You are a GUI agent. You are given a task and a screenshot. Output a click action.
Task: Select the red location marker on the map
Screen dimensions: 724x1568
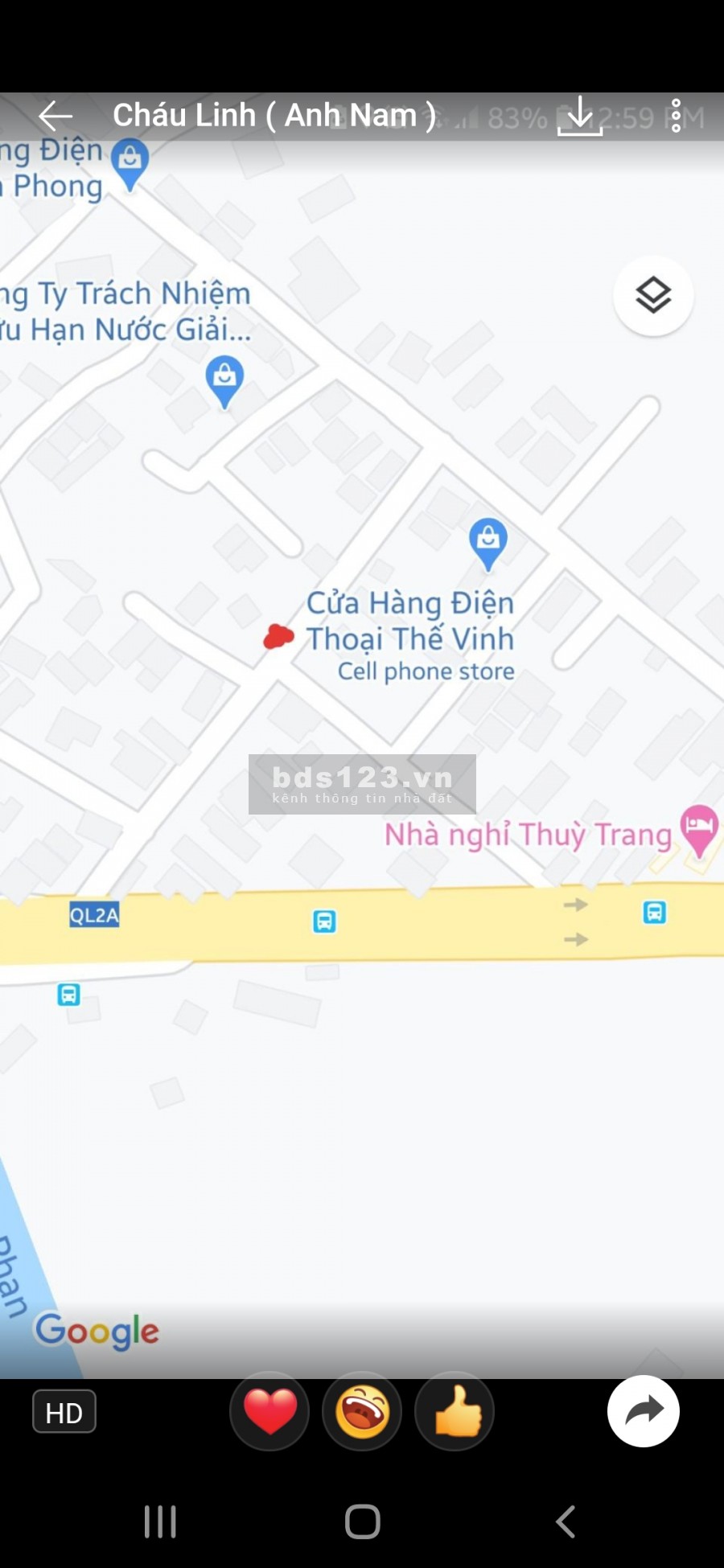pos(277,635)
